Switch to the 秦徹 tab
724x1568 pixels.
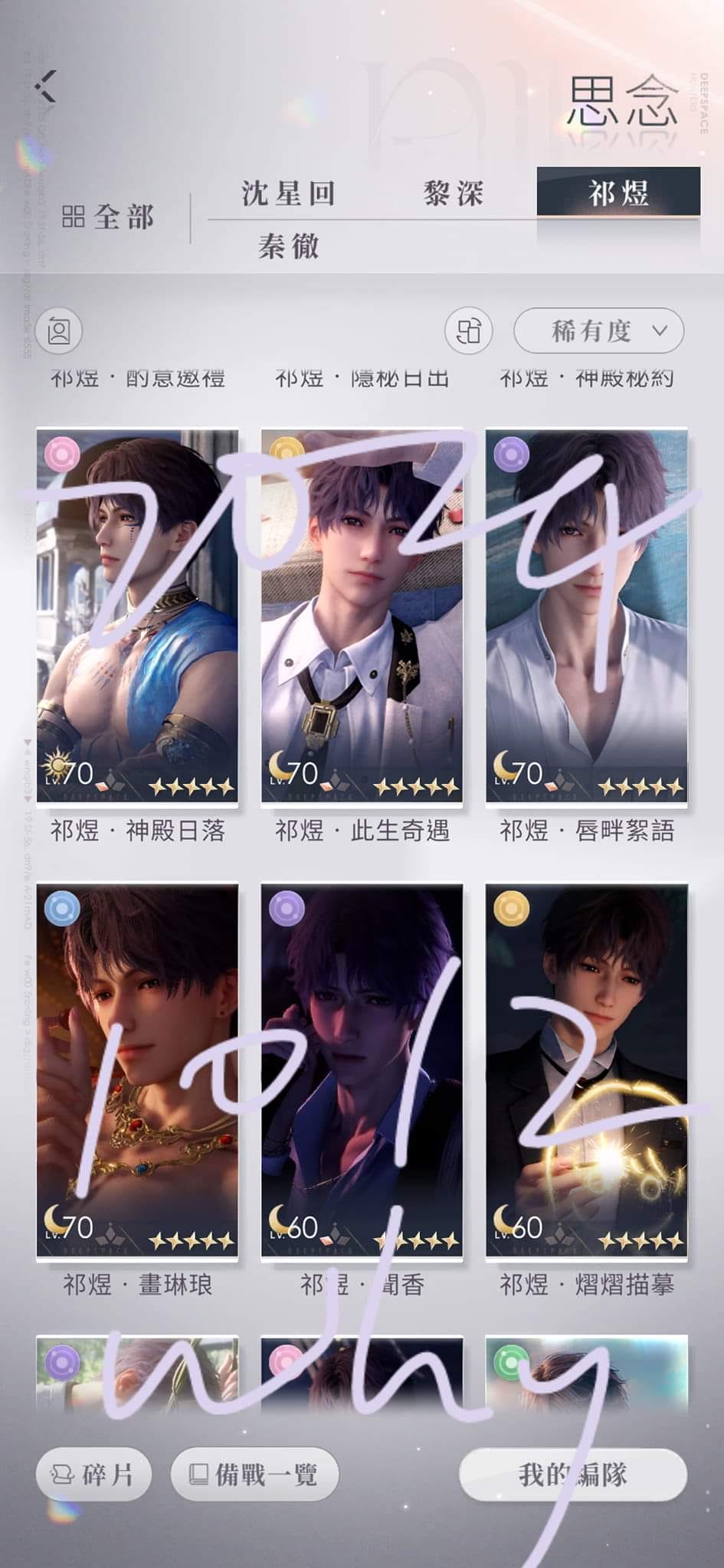pyautogui.click(x=288, y=247)
